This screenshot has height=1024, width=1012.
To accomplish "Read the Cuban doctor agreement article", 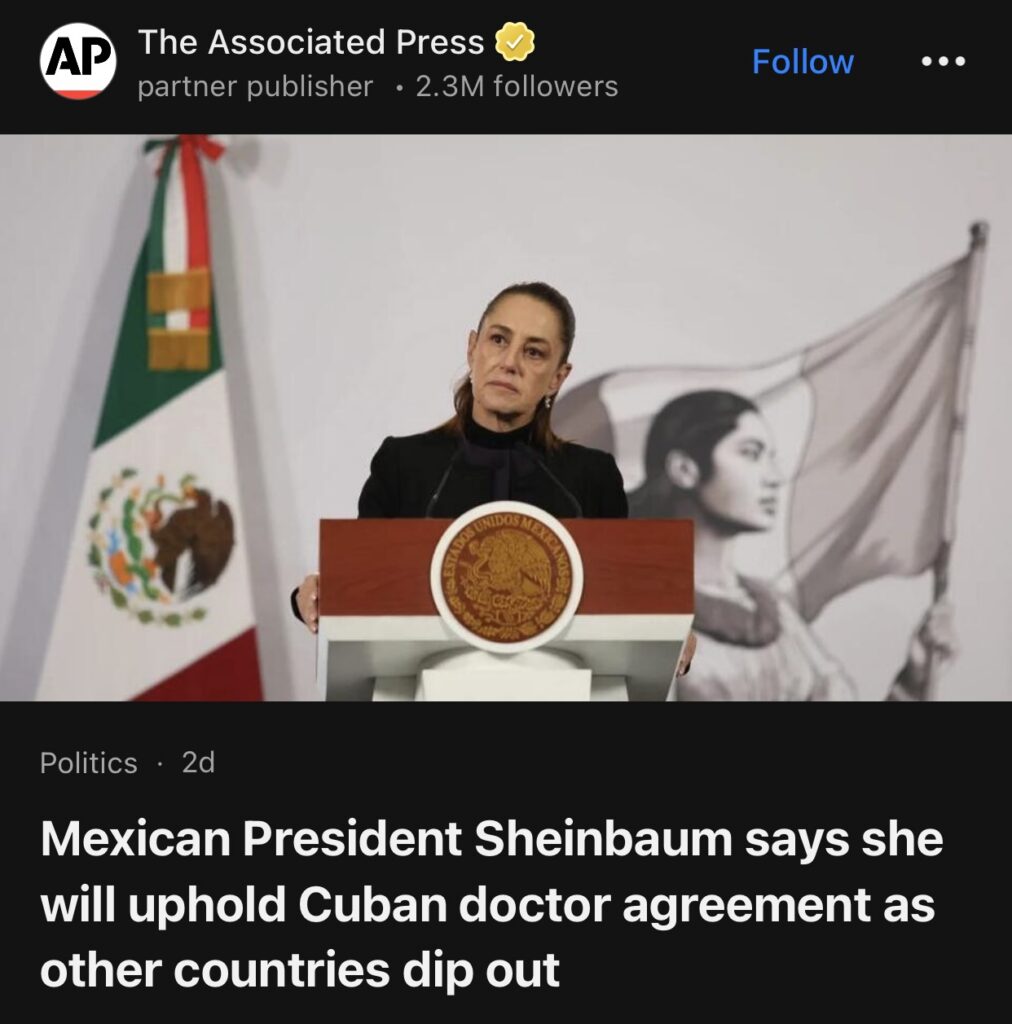I will tap(490, 905).
